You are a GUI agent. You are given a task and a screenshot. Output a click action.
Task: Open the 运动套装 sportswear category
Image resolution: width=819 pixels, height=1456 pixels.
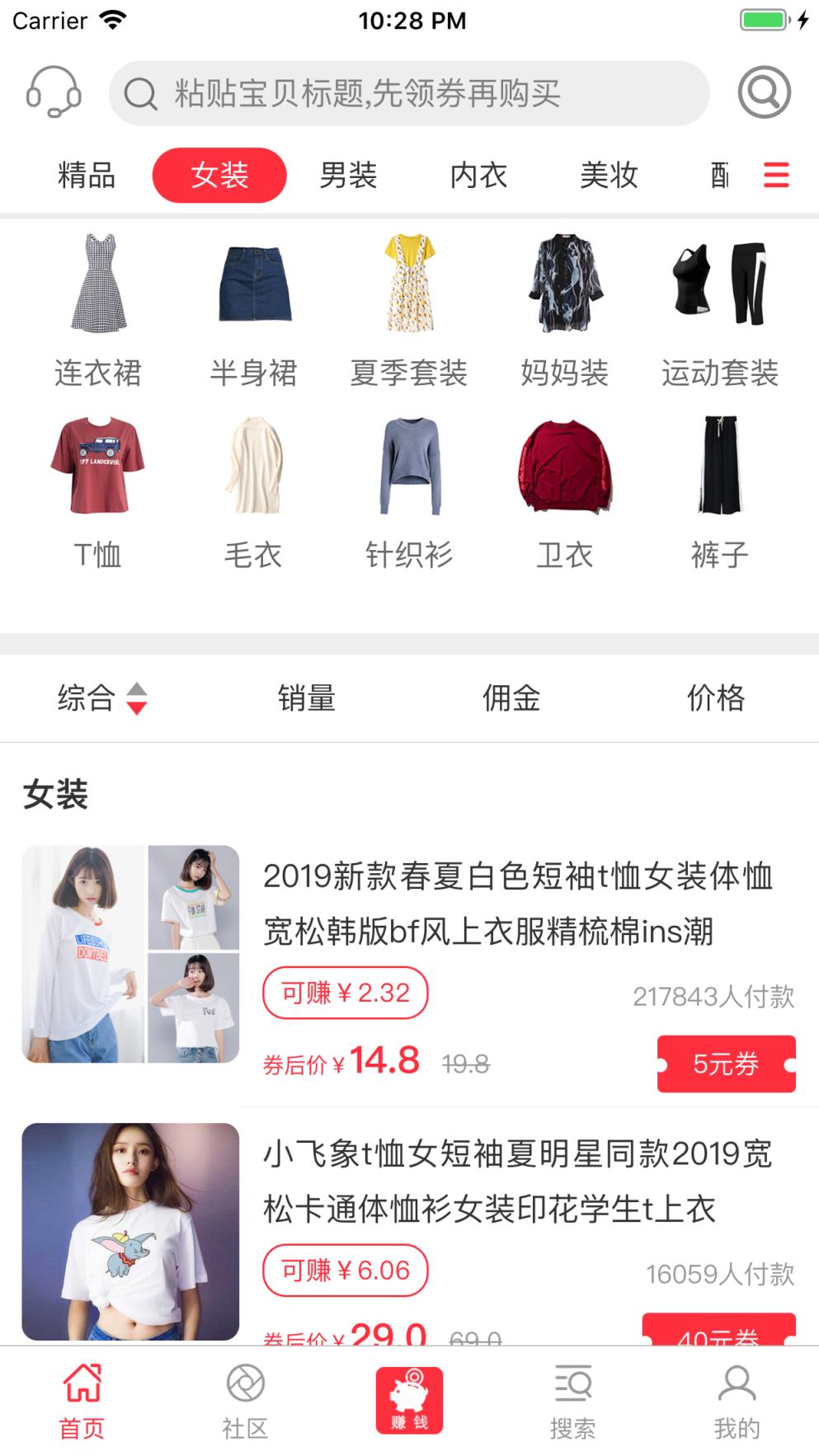tap(720, 284)
